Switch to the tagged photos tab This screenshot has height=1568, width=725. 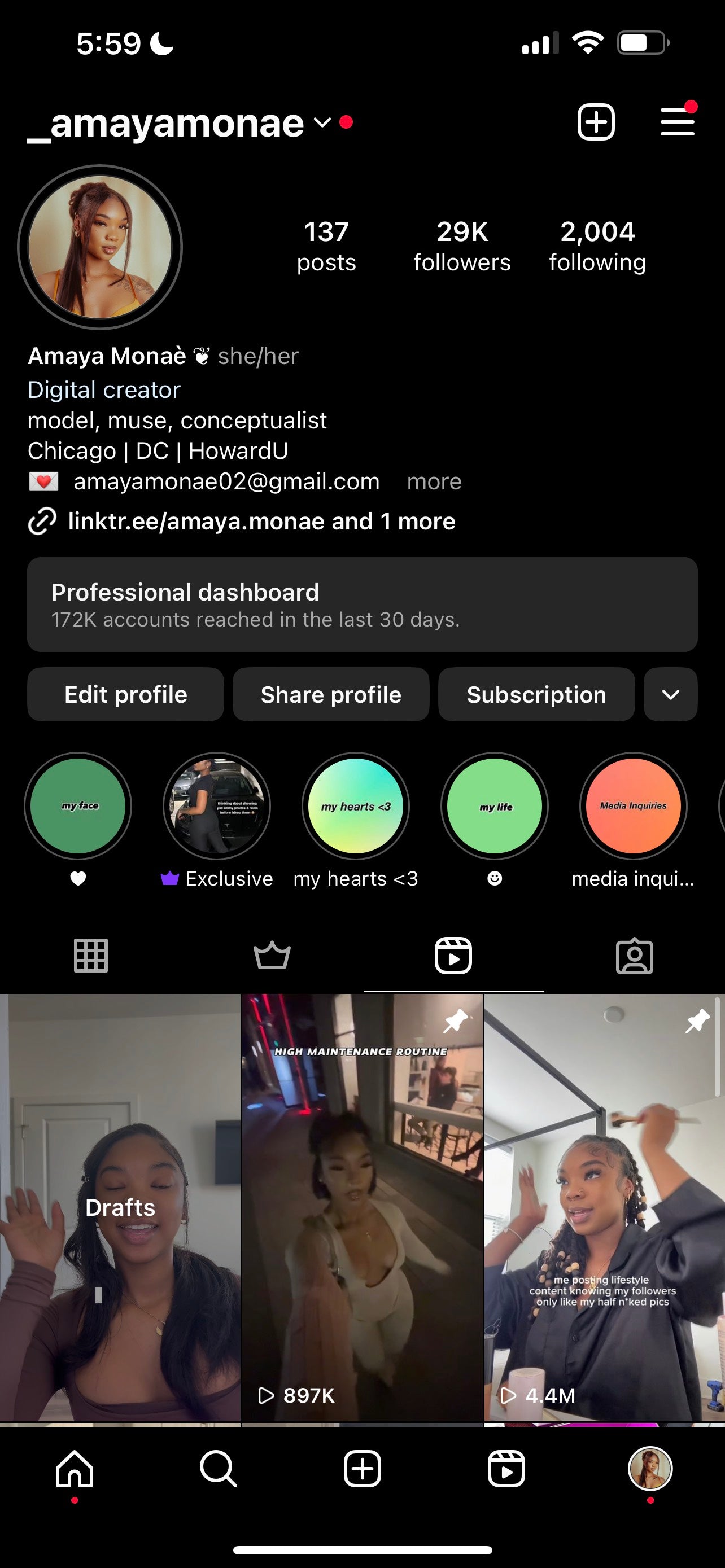point(634,956)
